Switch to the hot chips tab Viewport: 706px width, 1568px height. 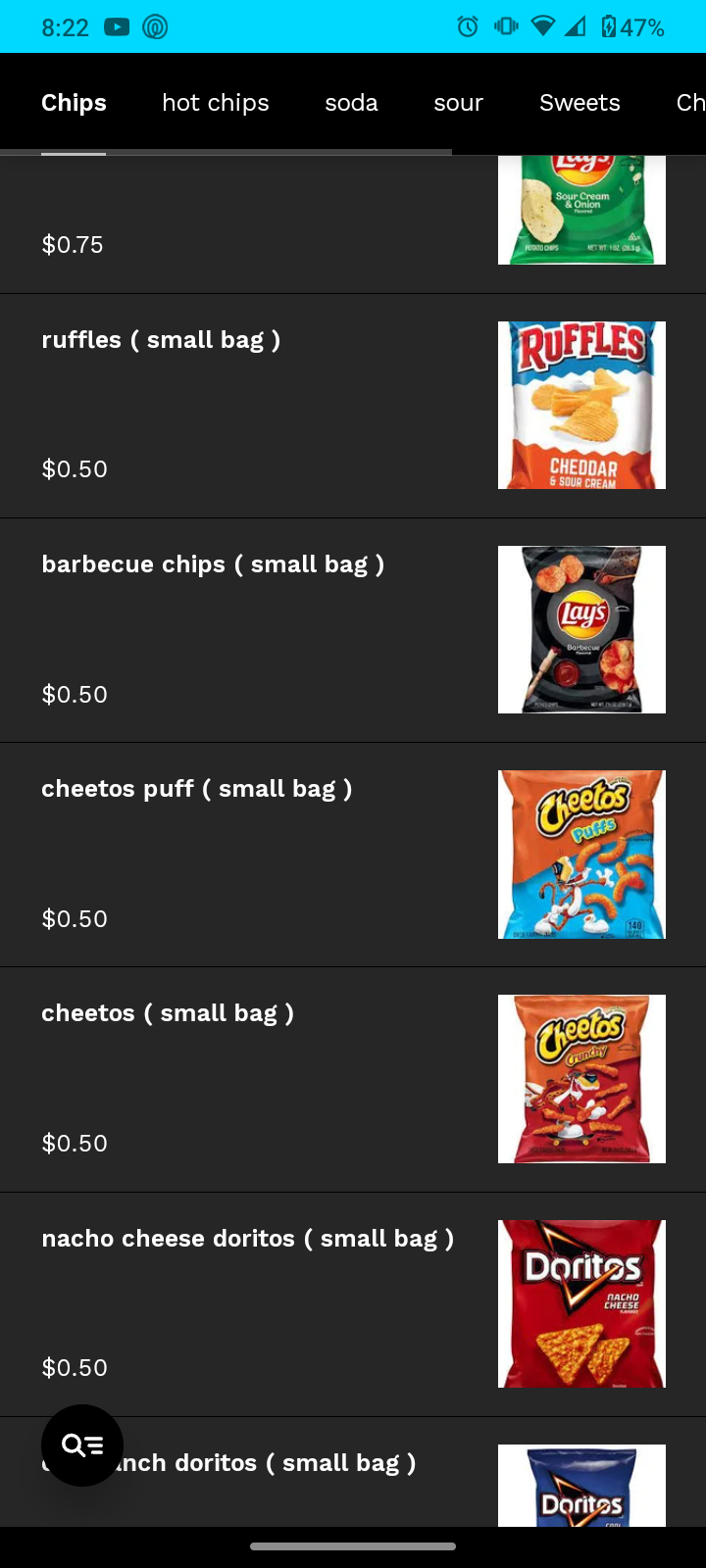[216, 103]
